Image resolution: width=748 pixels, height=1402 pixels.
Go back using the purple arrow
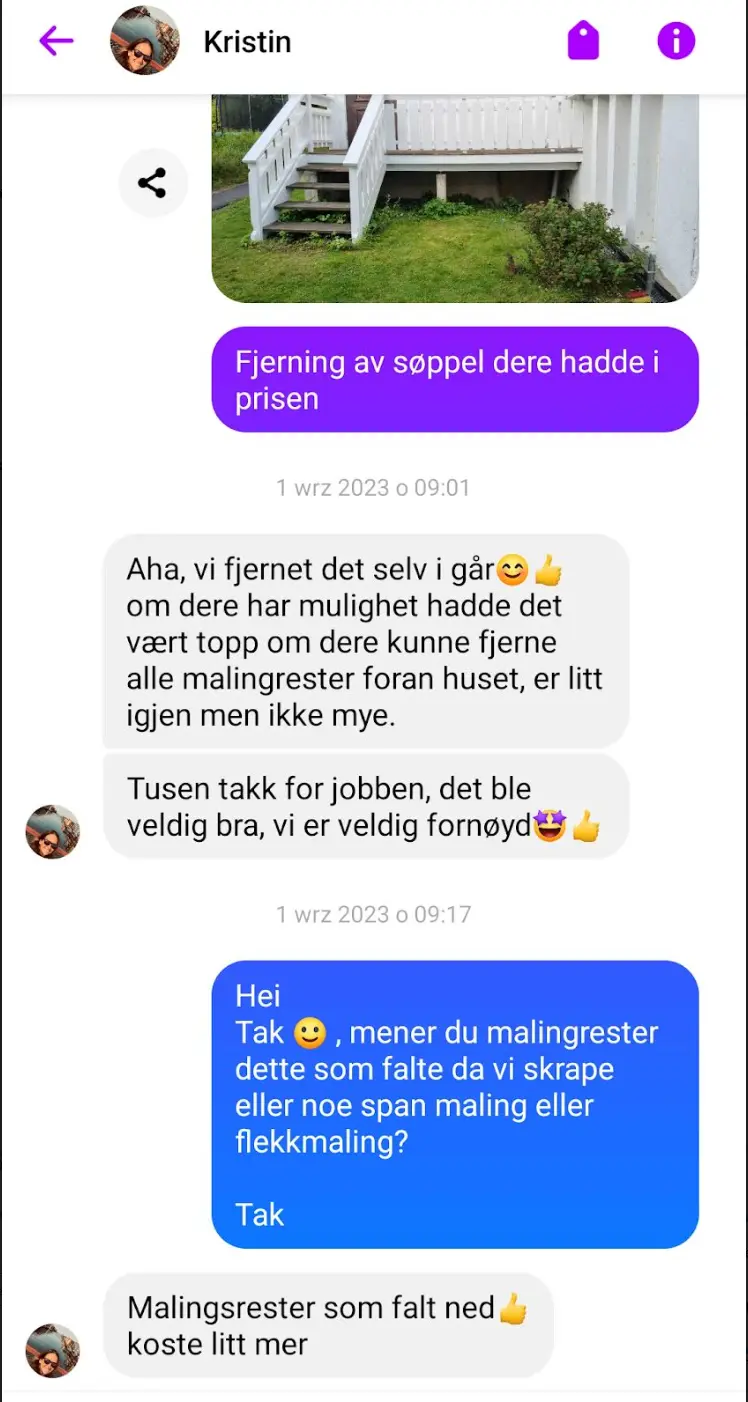(x=56, y=41)
